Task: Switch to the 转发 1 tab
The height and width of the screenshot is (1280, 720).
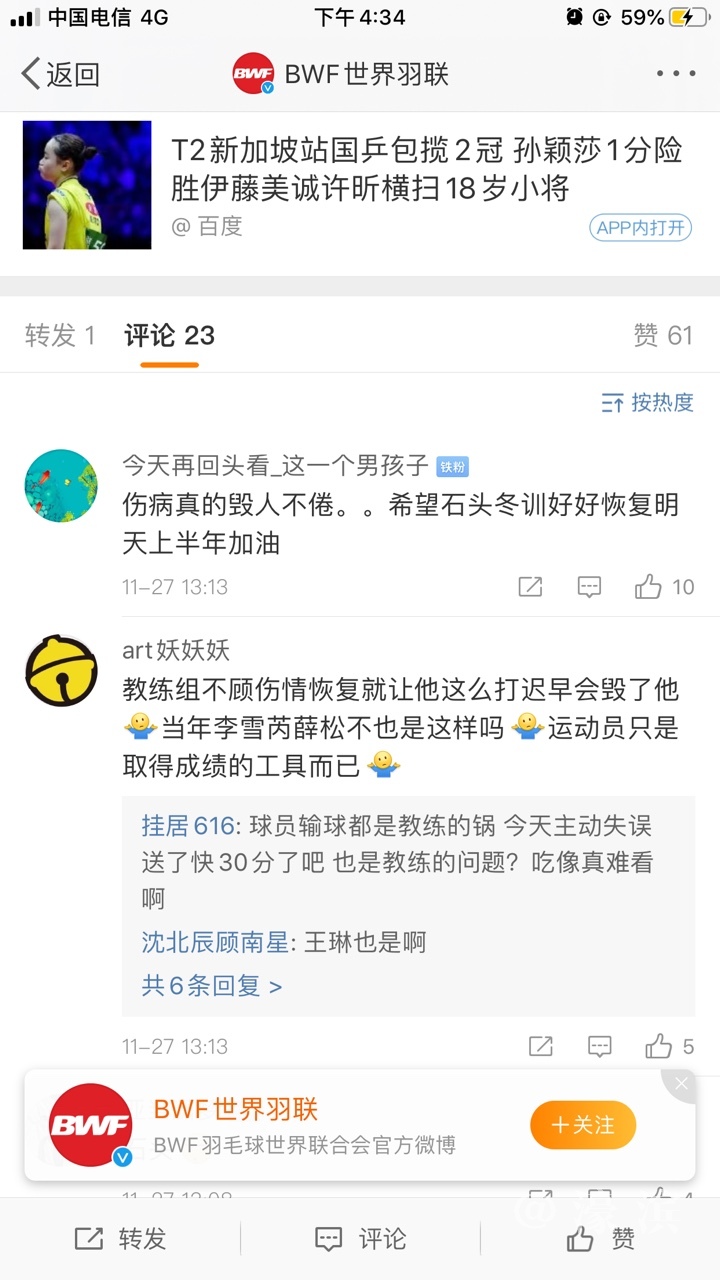Action: (60, 336)
